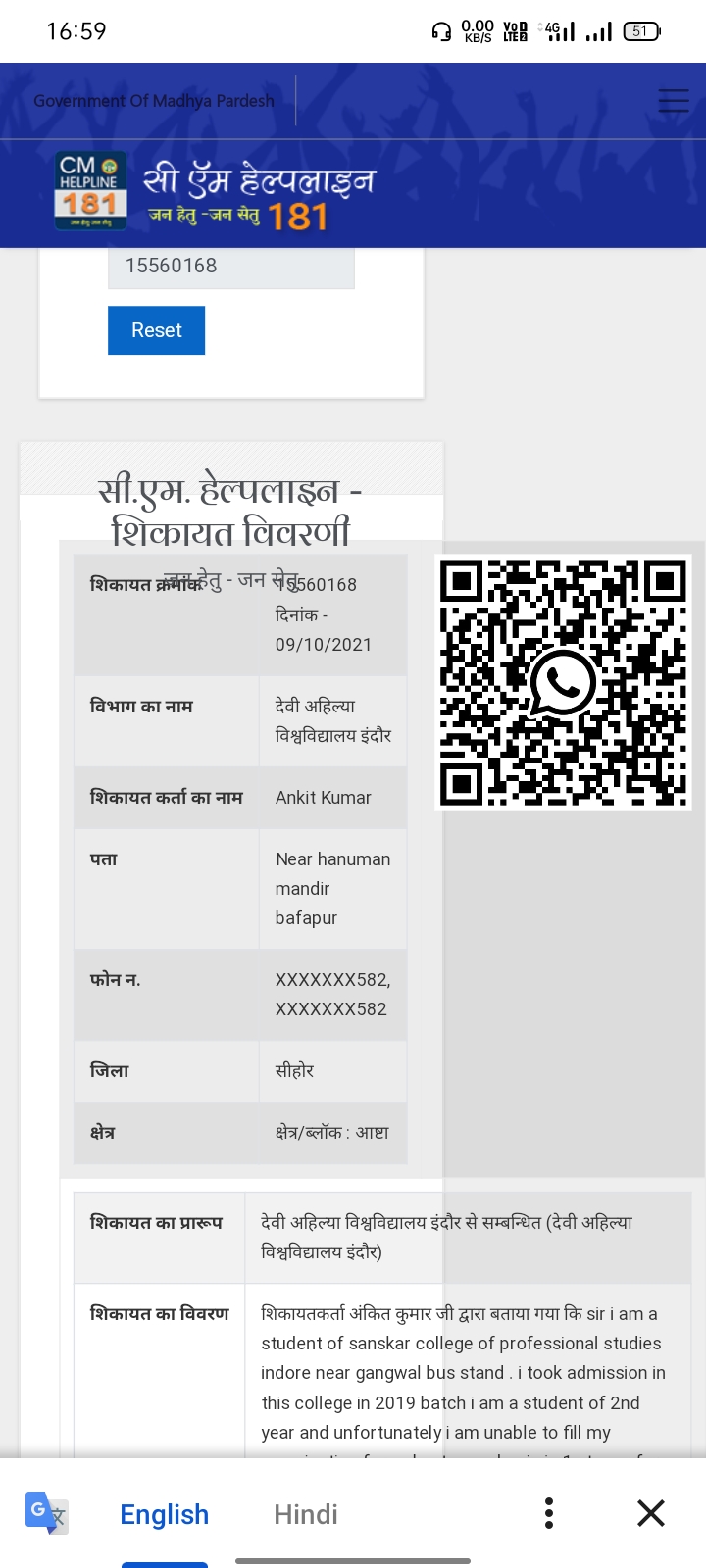Switch translation to English
This screenshot has width=706, height=1568.
pyautogui.click(x=164, y=1514)
